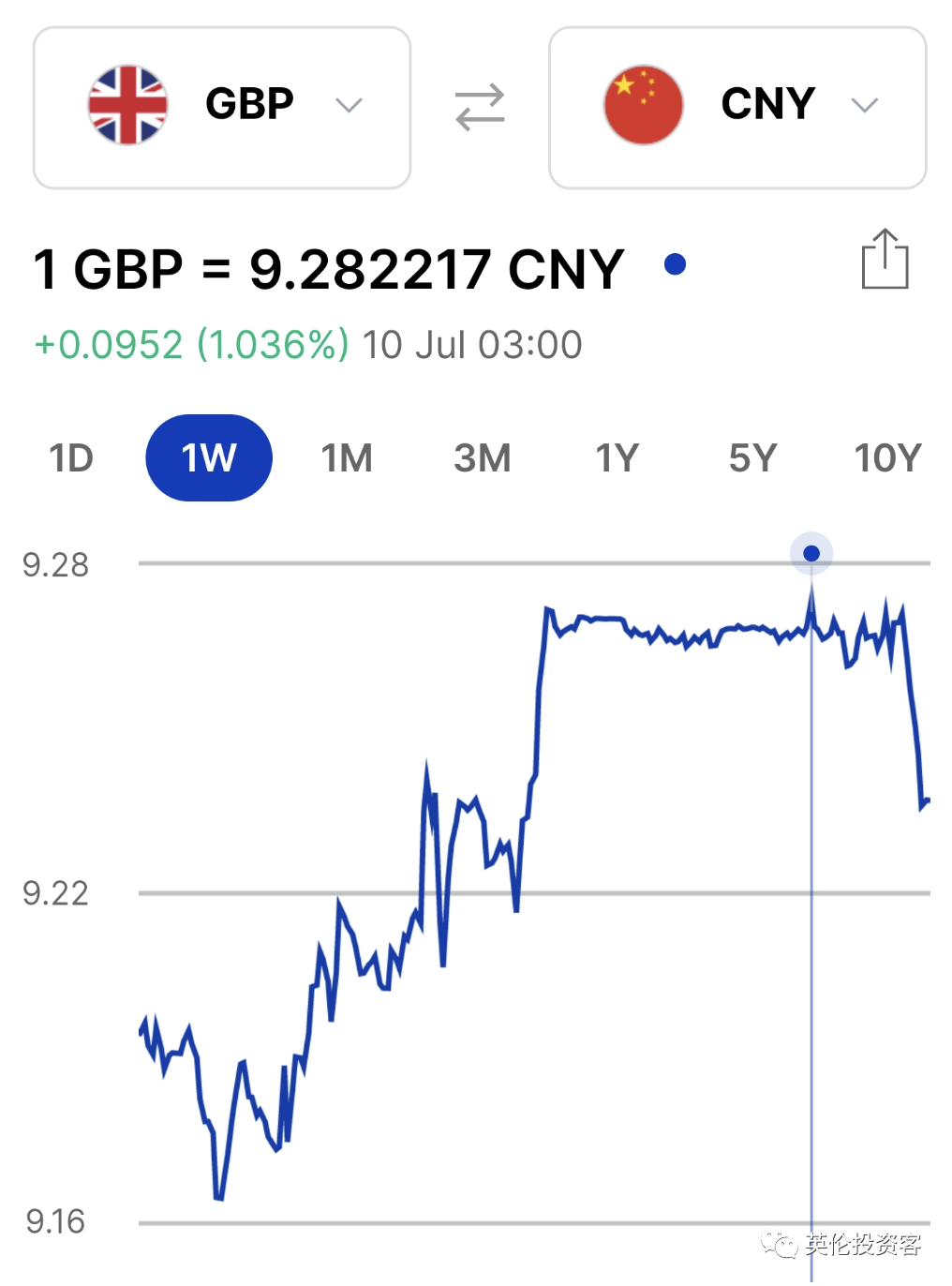Deselect the active 1W period button
Viewport: 952px width, 1286px height.
(x=207, y=457)
